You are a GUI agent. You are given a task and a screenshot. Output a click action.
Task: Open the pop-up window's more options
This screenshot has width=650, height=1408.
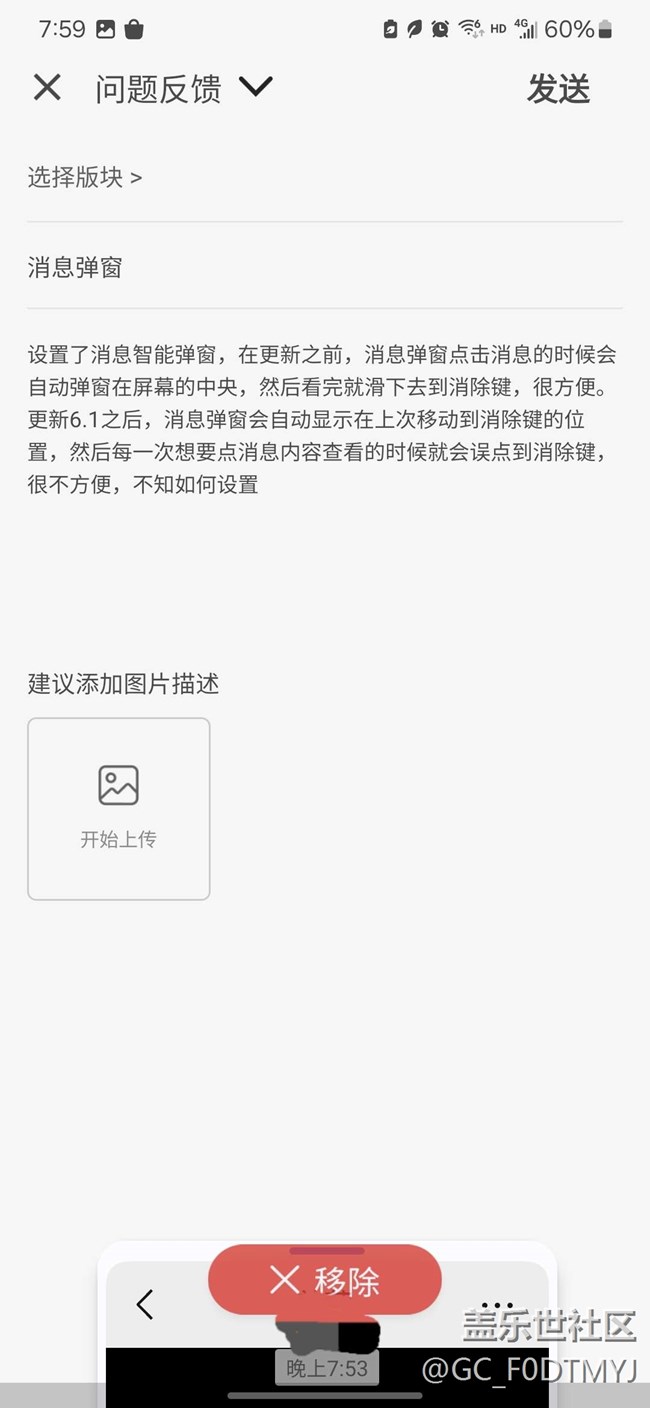(497, 1304)
